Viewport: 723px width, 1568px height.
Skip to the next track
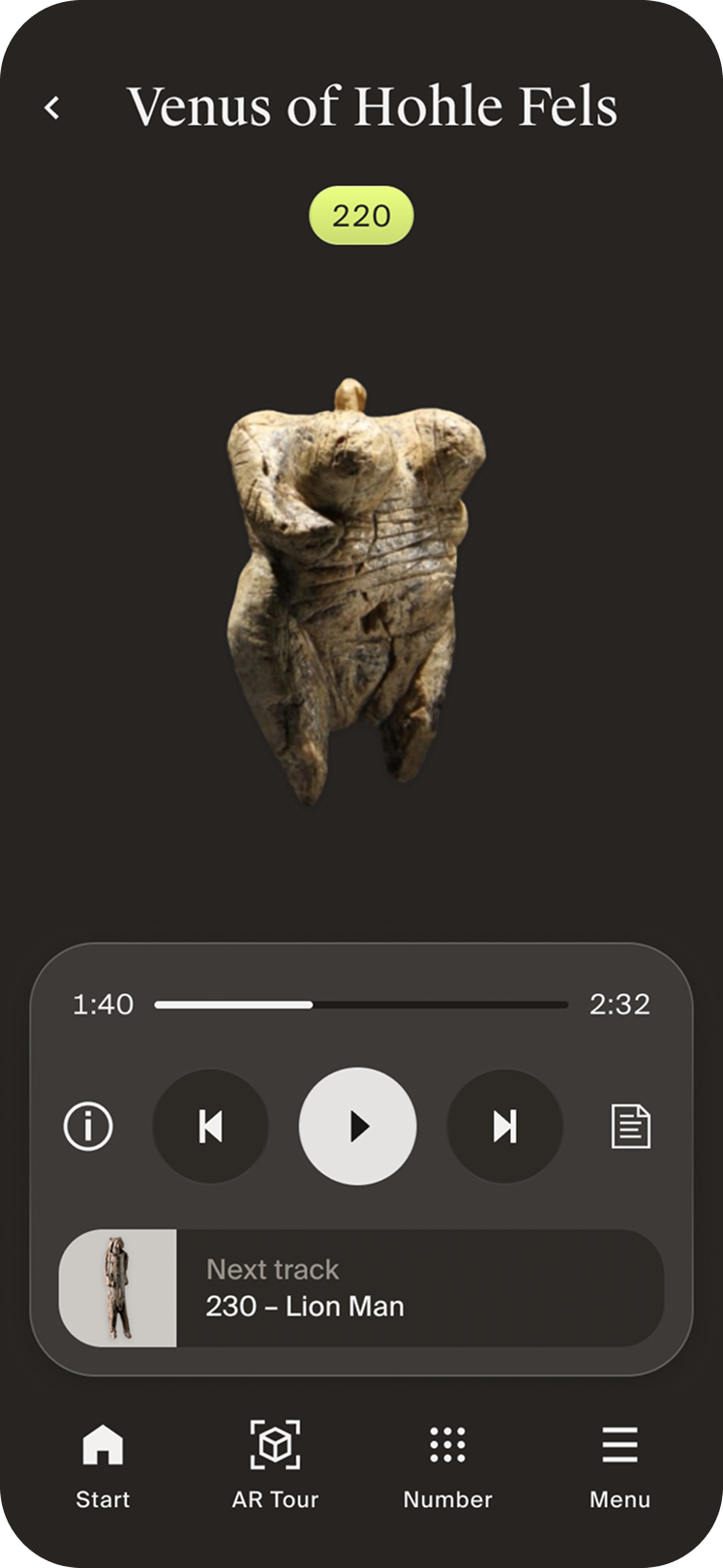coord(504,1126)
